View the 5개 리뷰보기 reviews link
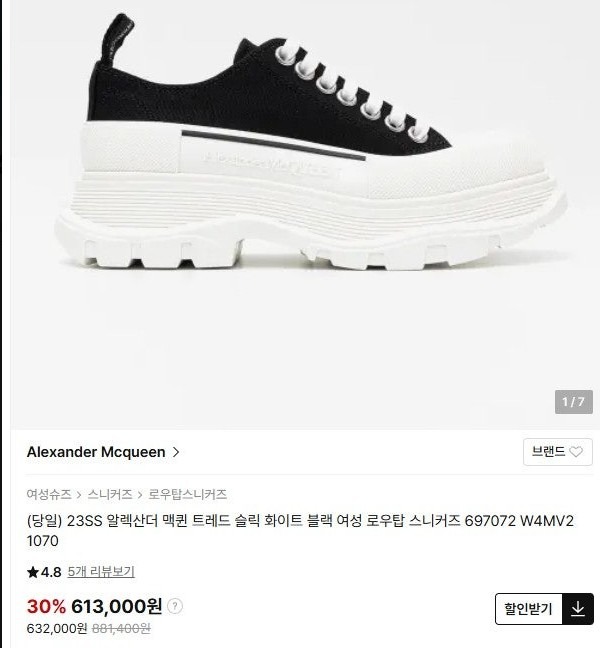The image size is (600, 648). coord(101,572)
